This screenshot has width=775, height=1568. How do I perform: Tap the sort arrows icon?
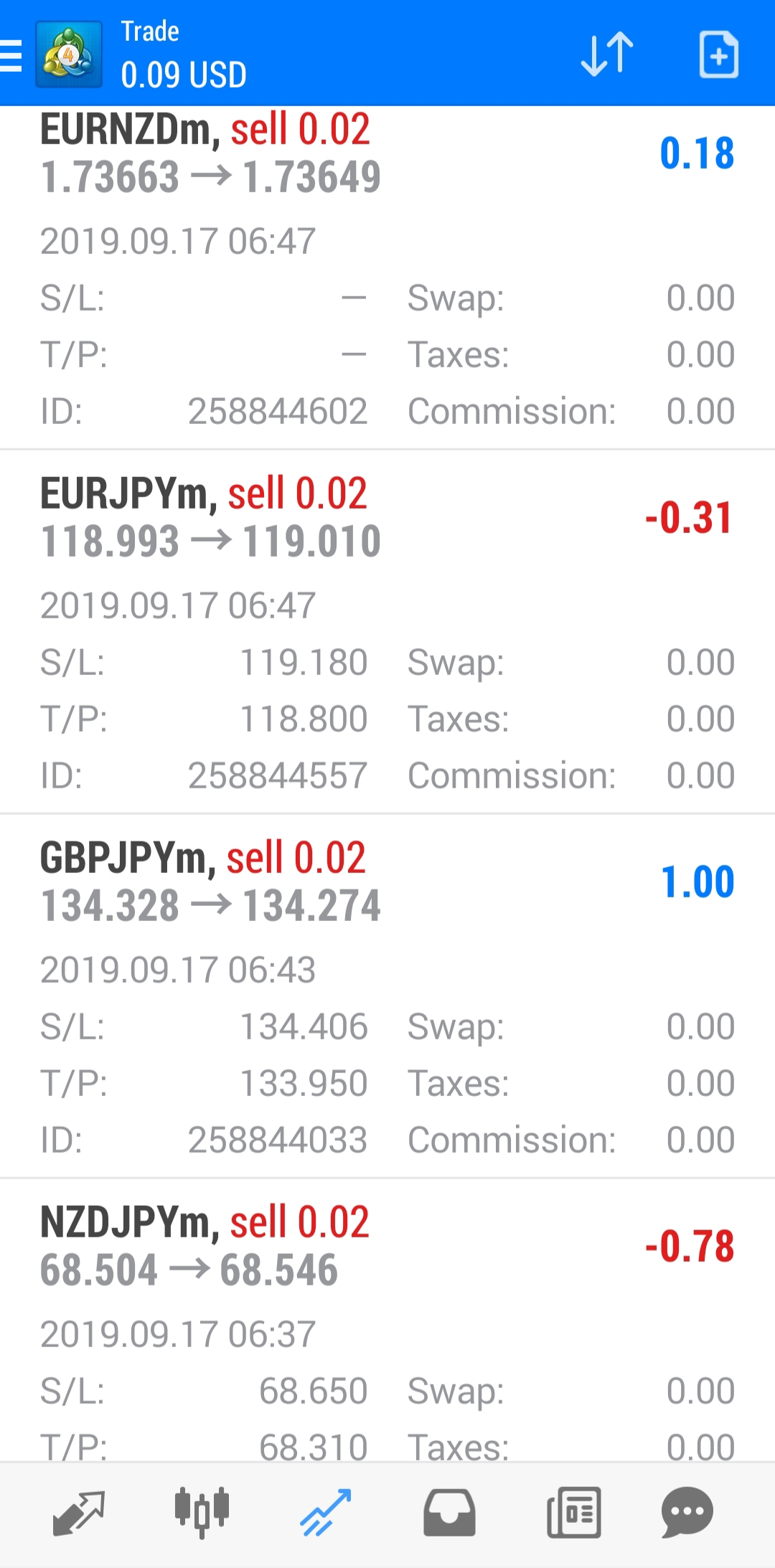click(607, 54)
